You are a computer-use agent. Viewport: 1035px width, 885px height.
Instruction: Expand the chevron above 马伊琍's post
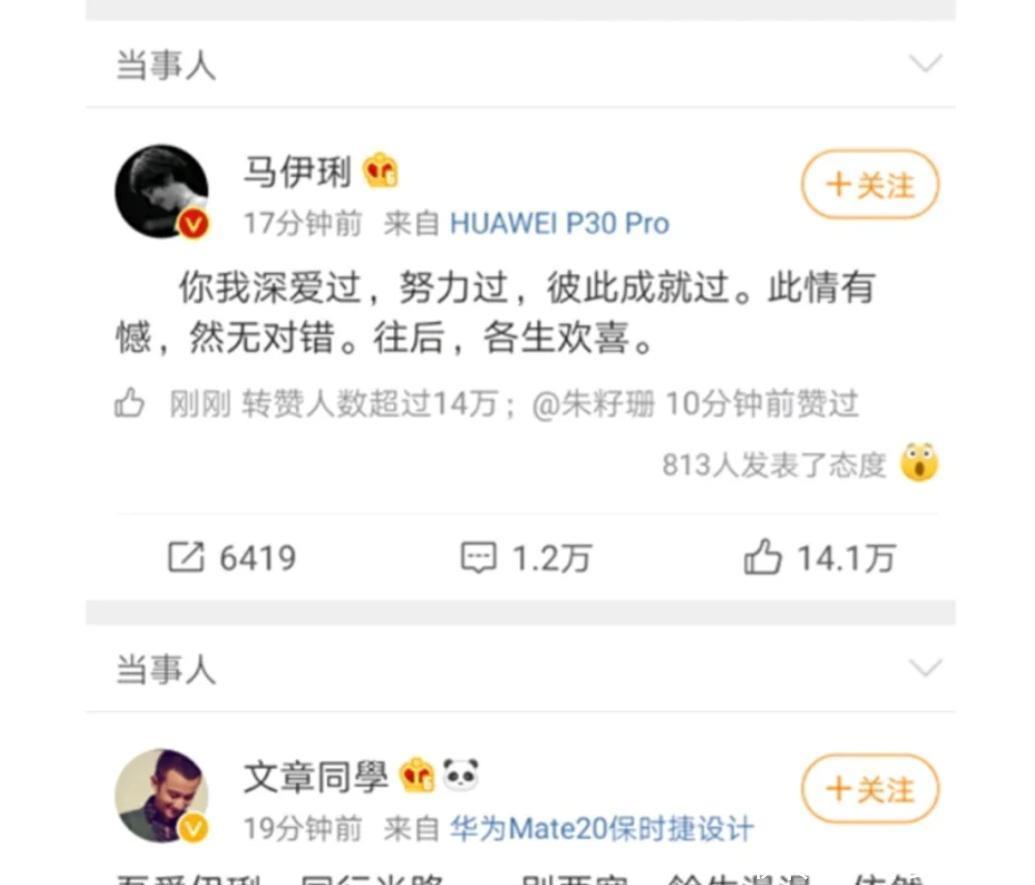(x=925, y=65)
